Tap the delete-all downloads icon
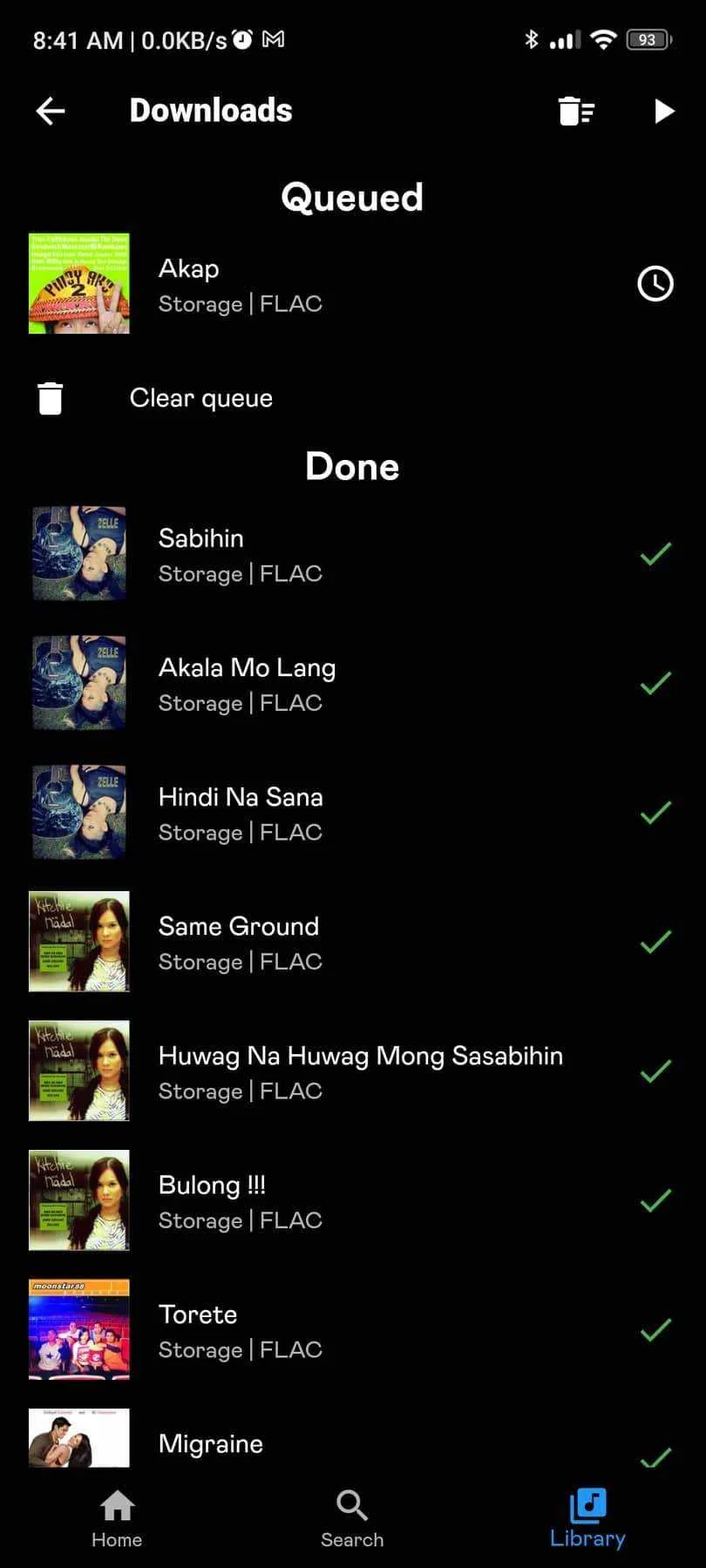 (576, 111)
